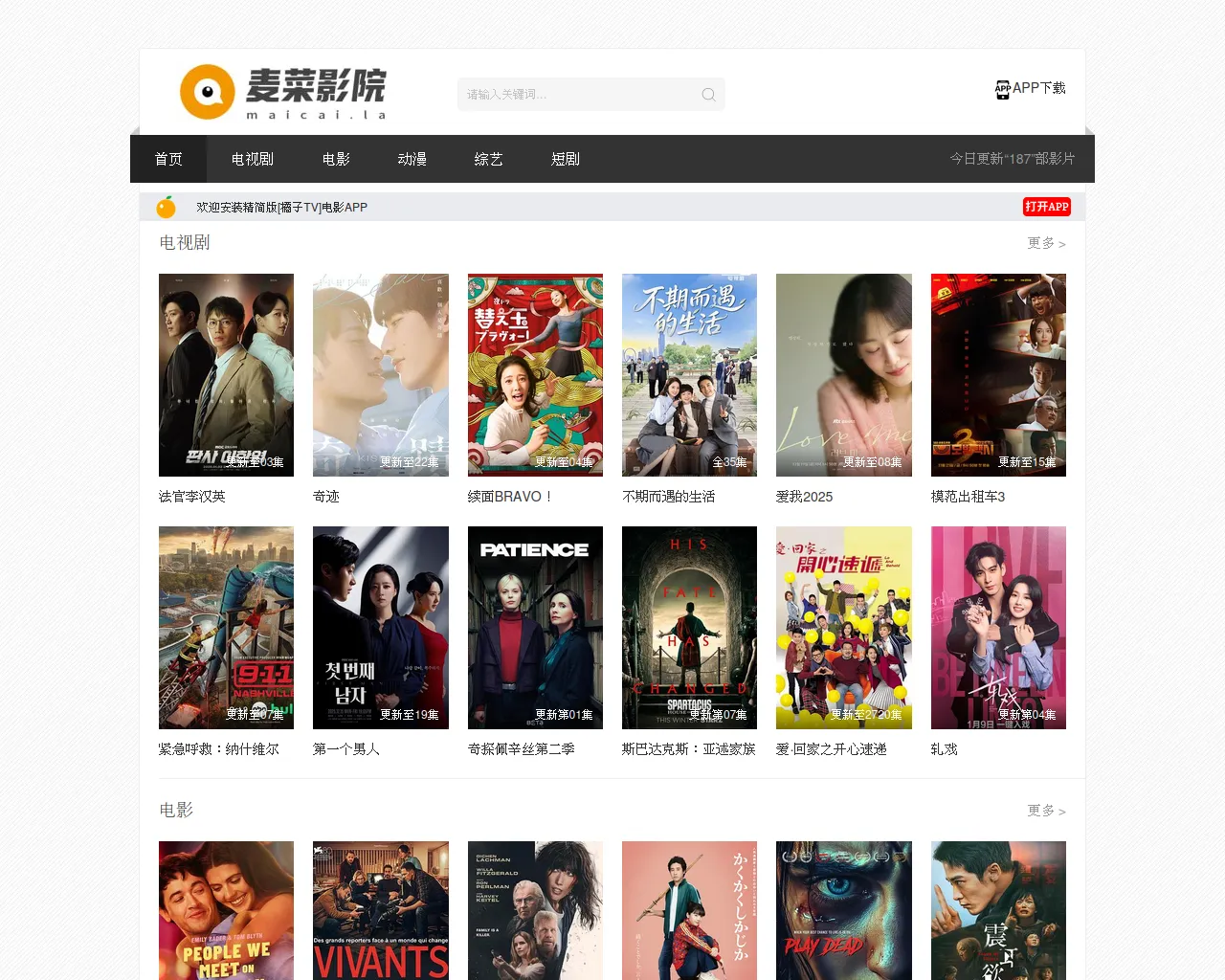Open 不期而遇的生活 series

click(689, 375)
